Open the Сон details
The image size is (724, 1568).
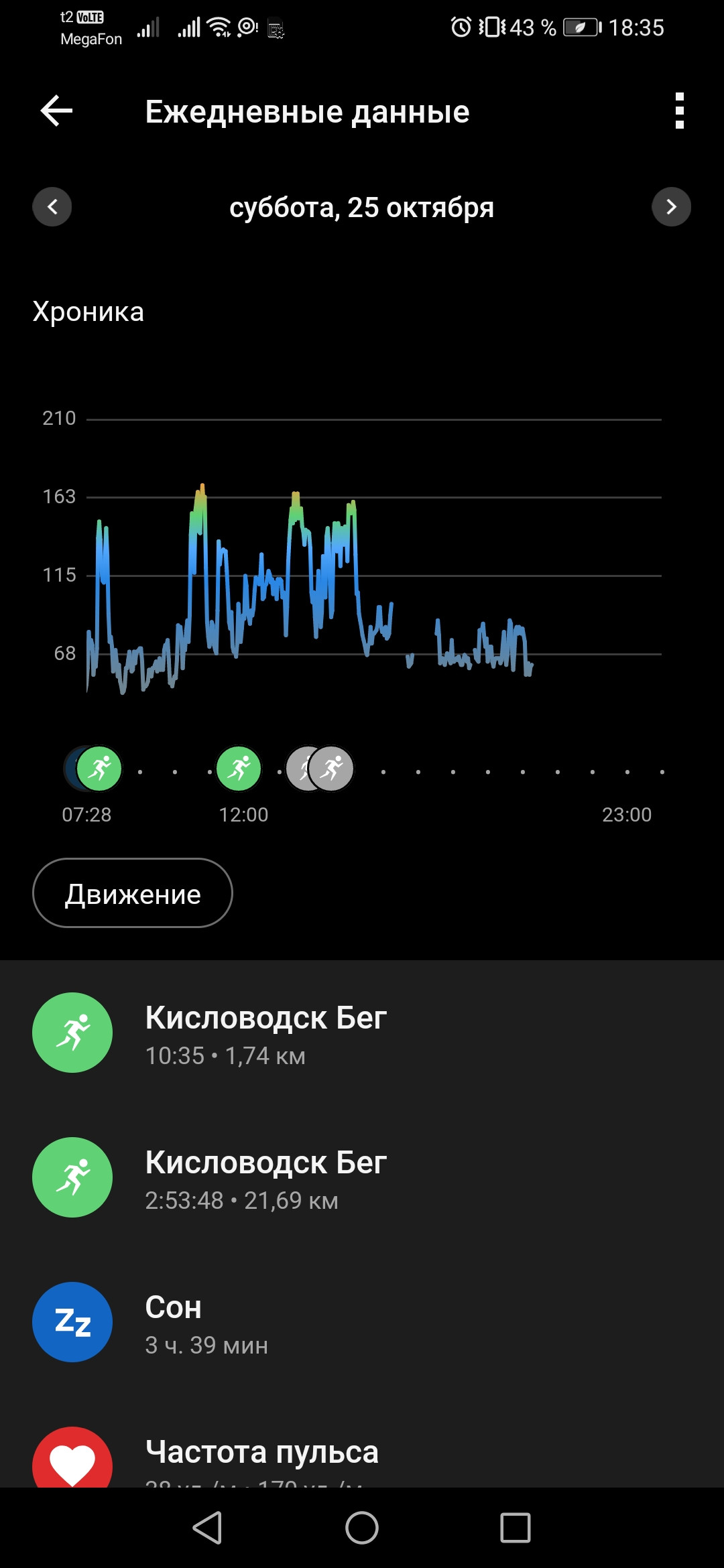click(x=362, y=1322)
